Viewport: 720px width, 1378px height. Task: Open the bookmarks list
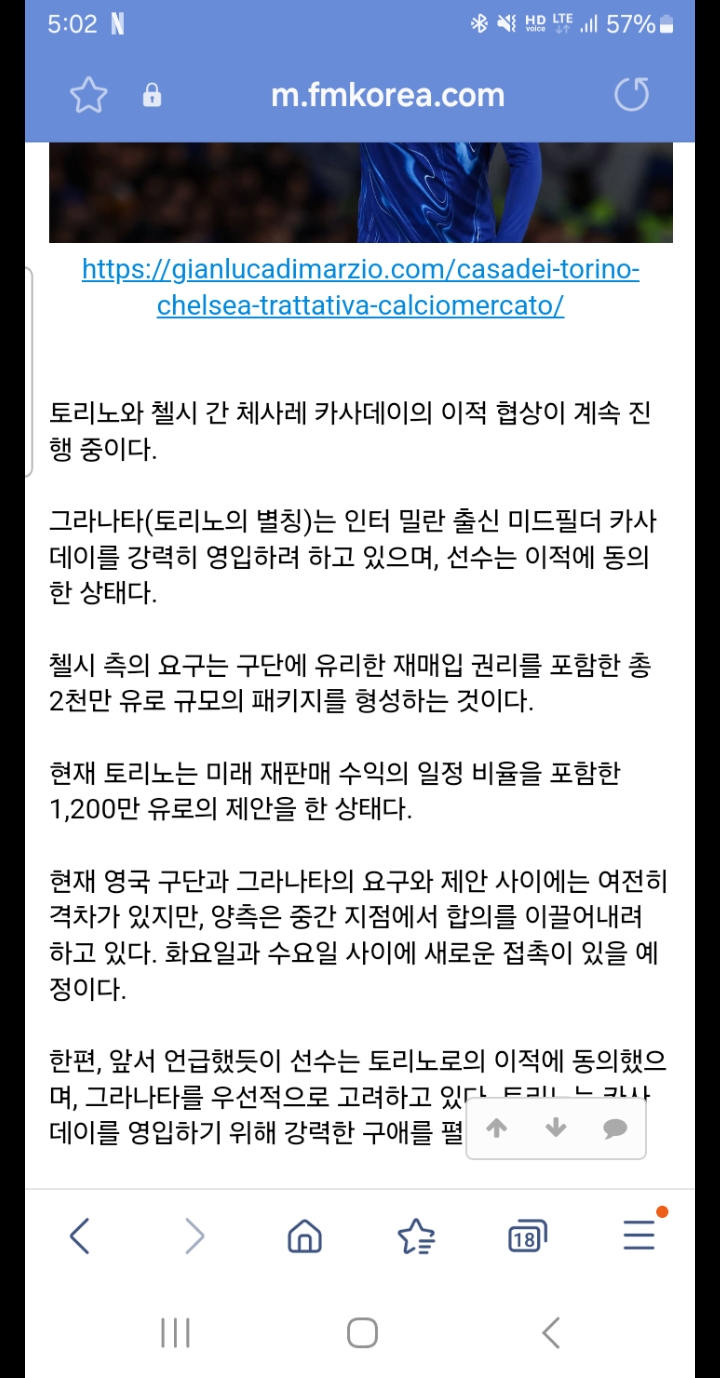[x=416, y=1237]
